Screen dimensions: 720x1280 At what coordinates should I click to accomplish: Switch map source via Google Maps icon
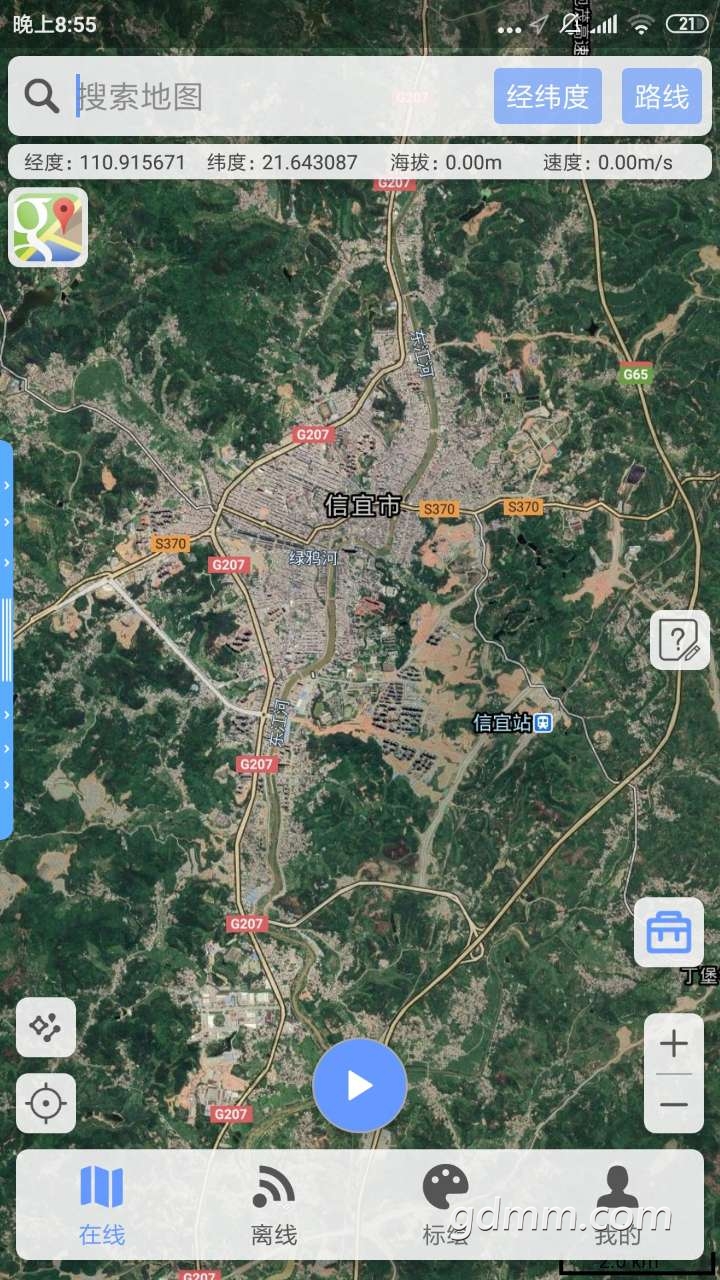click(x=48, y=228)
